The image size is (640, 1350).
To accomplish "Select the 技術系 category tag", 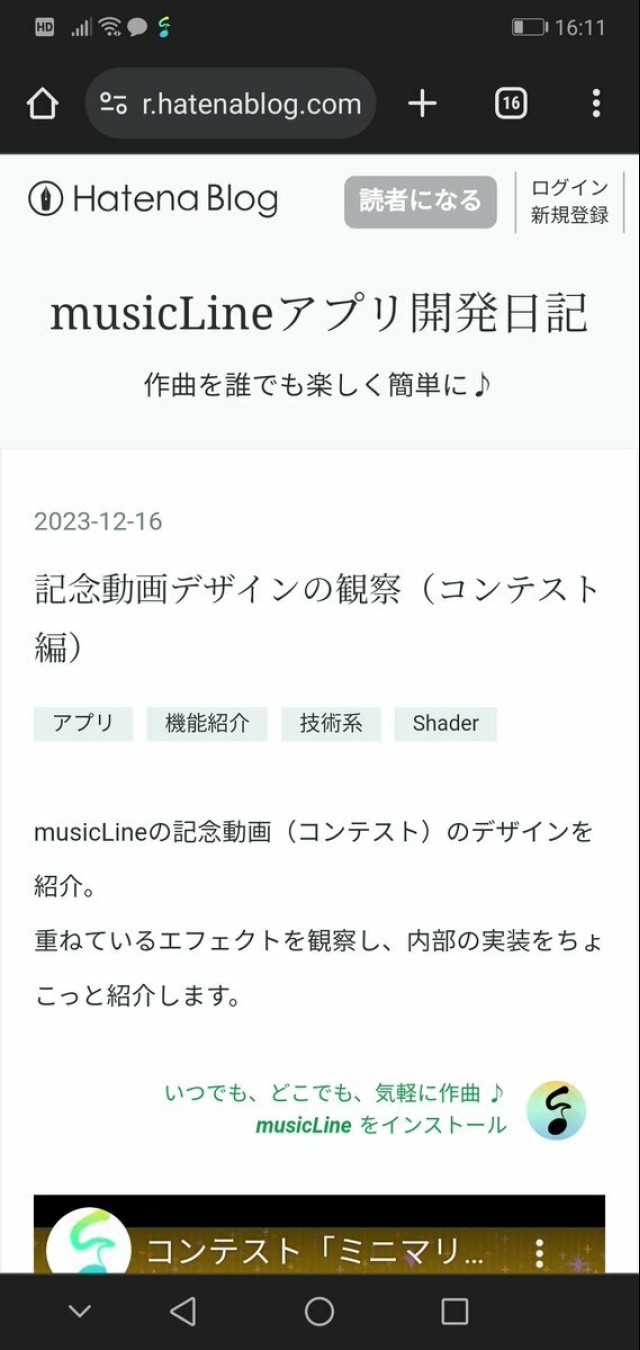I will coord(331,723).
